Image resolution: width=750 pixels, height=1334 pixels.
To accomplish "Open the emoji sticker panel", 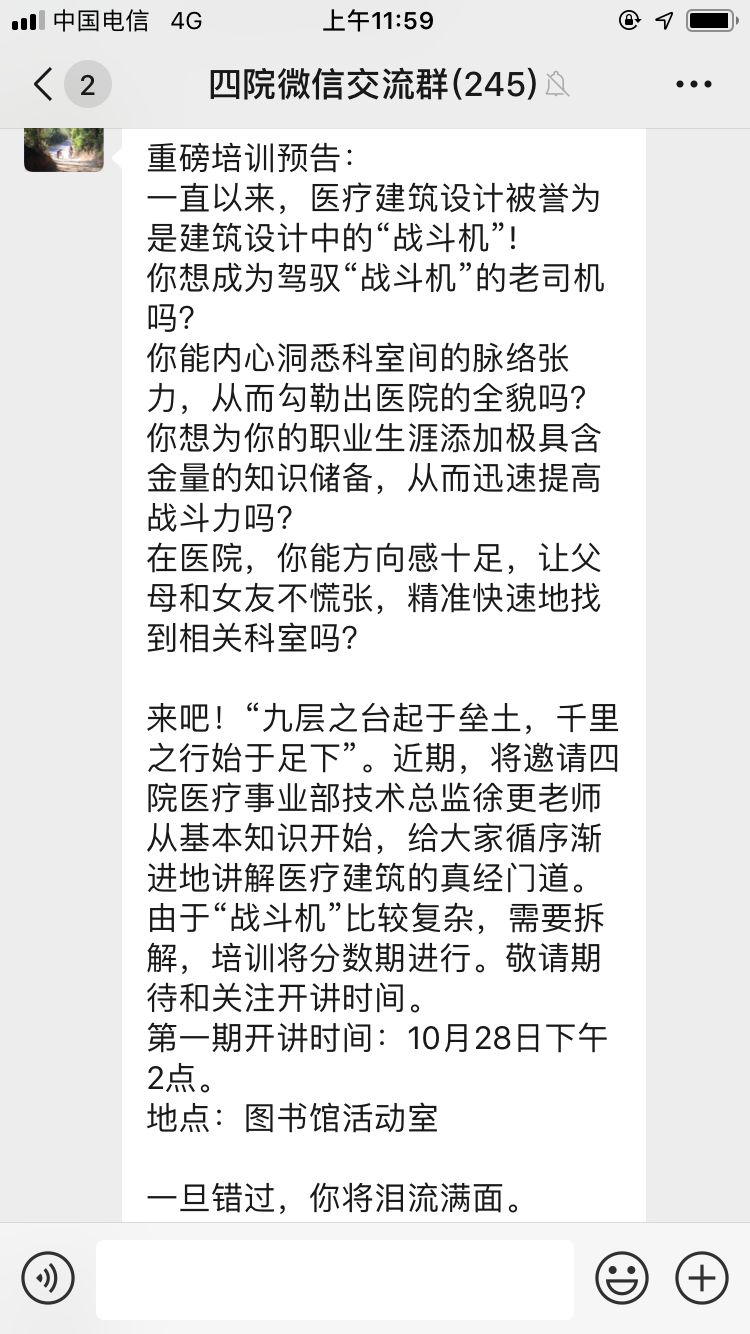I will pos(622,1278).
